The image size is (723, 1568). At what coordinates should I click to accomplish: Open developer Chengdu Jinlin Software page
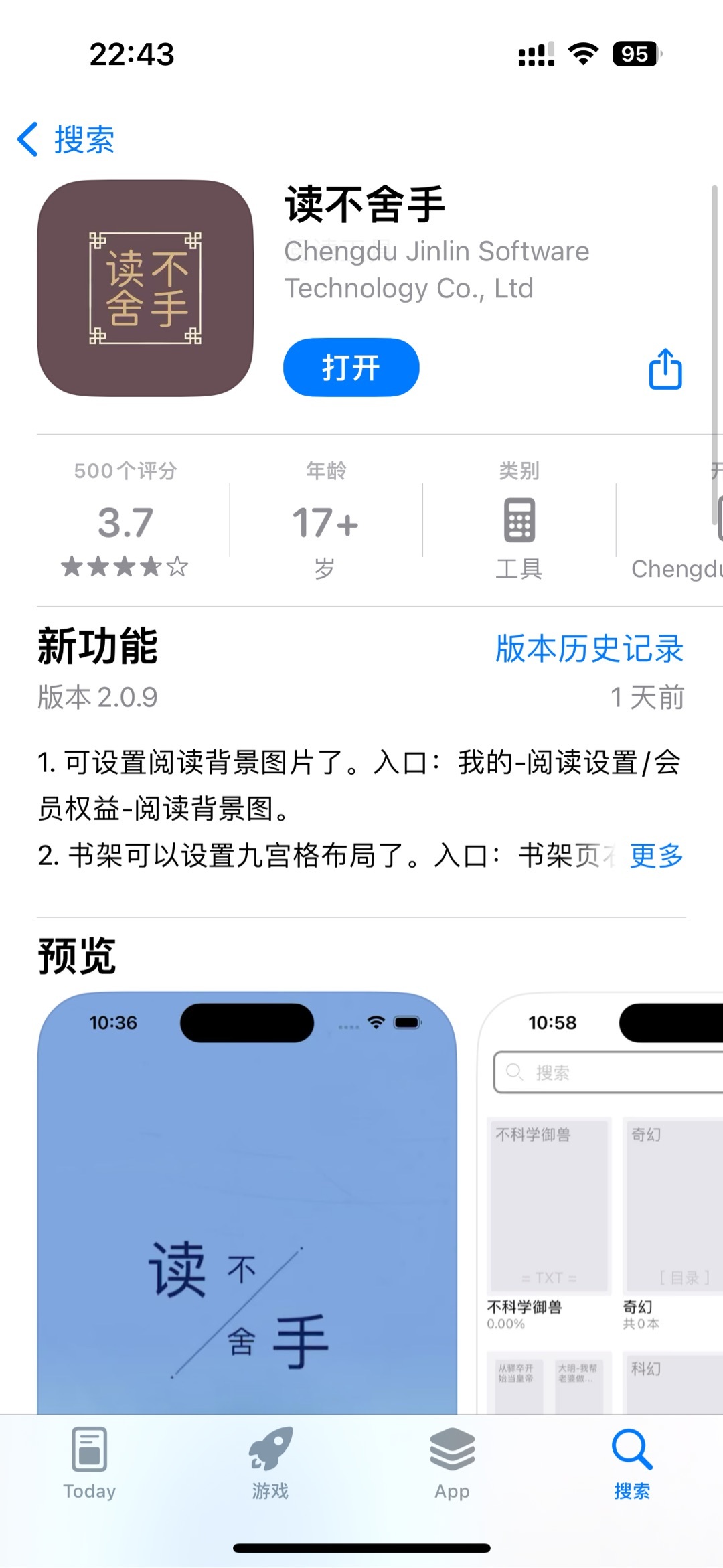tap(436, 270)
